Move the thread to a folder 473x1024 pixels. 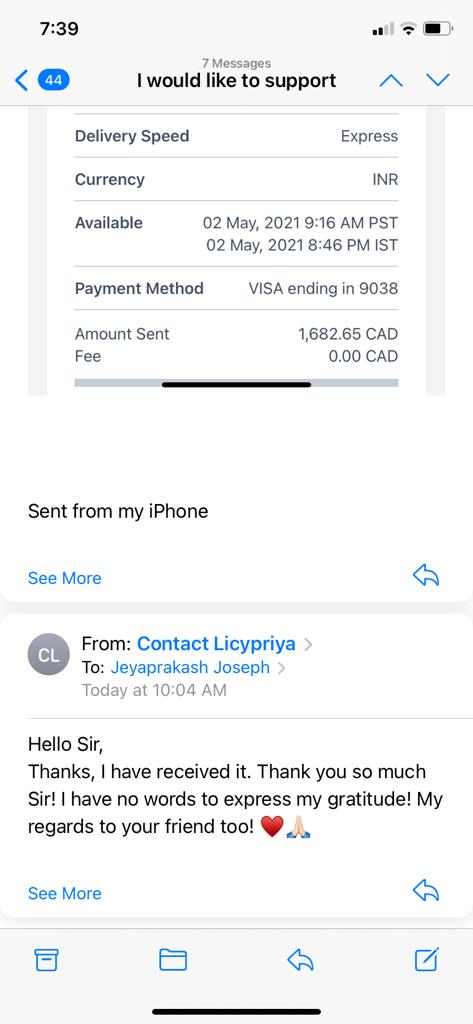point(173,959)
